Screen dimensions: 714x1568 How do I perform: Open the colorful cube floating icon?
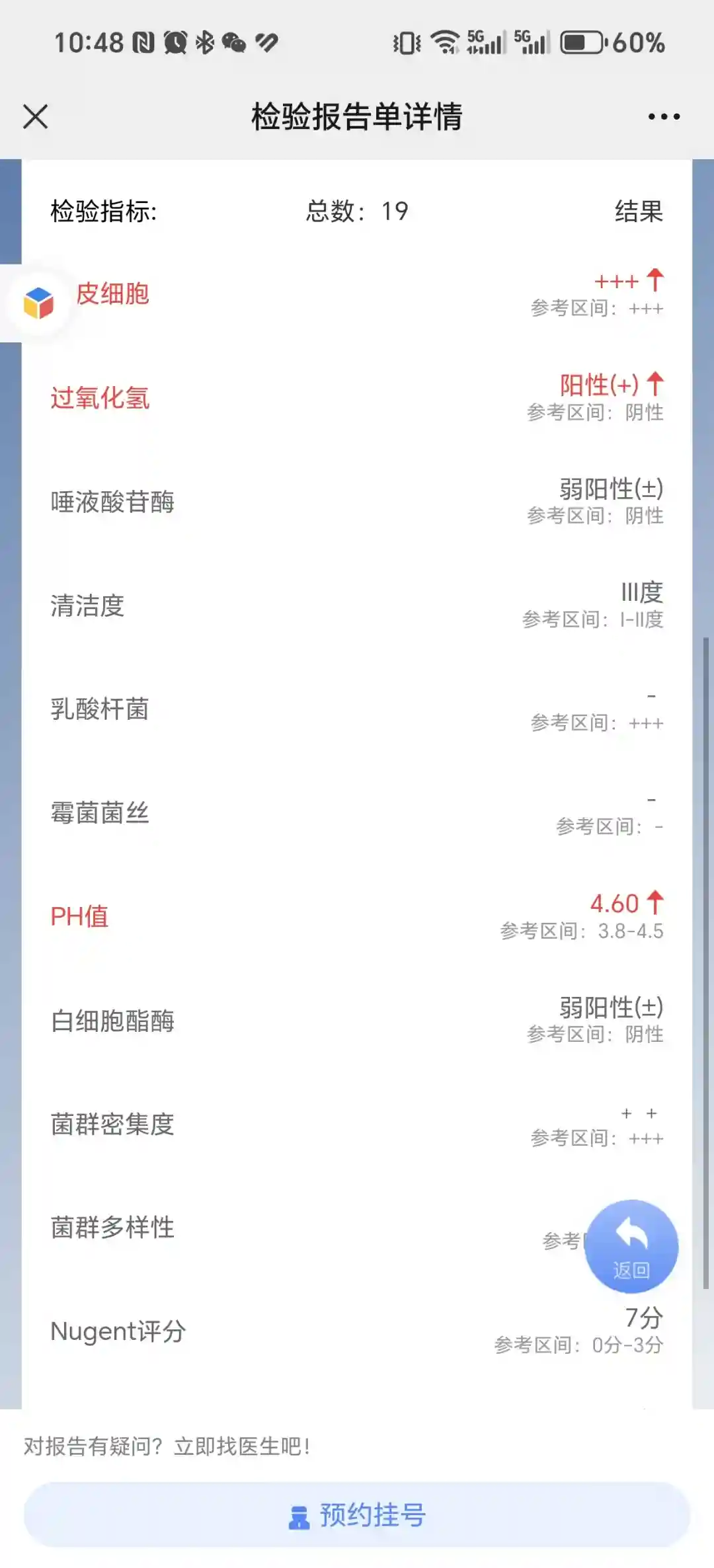pyautogui.click(x=38, y=303)
